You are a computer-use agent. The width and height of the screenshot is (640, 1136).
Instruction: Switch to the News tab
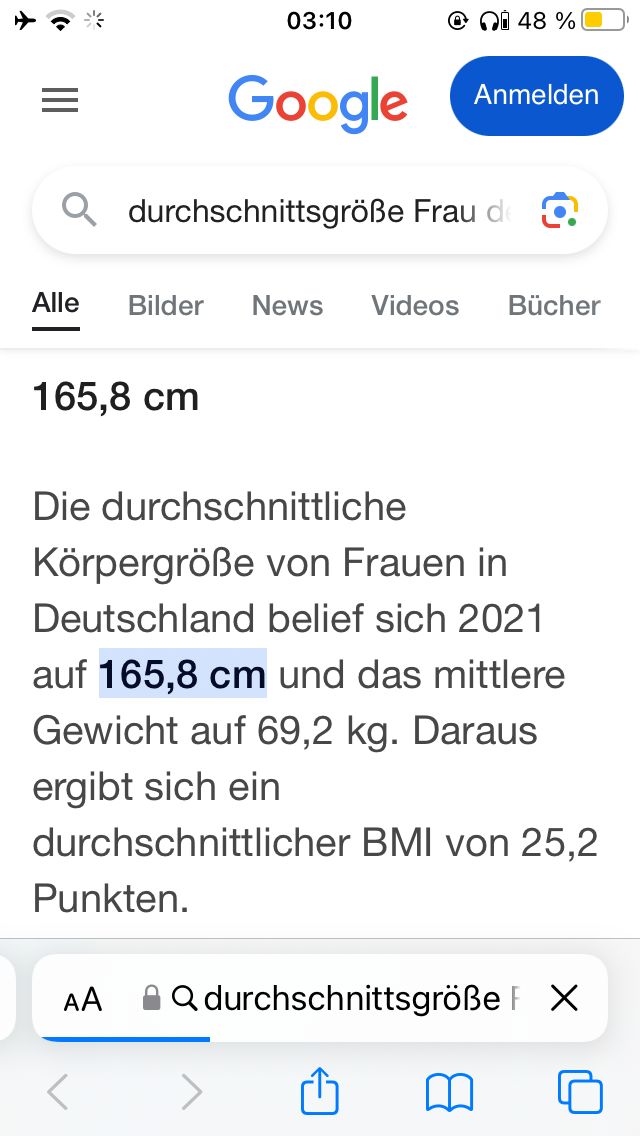[x=287, y=306]
